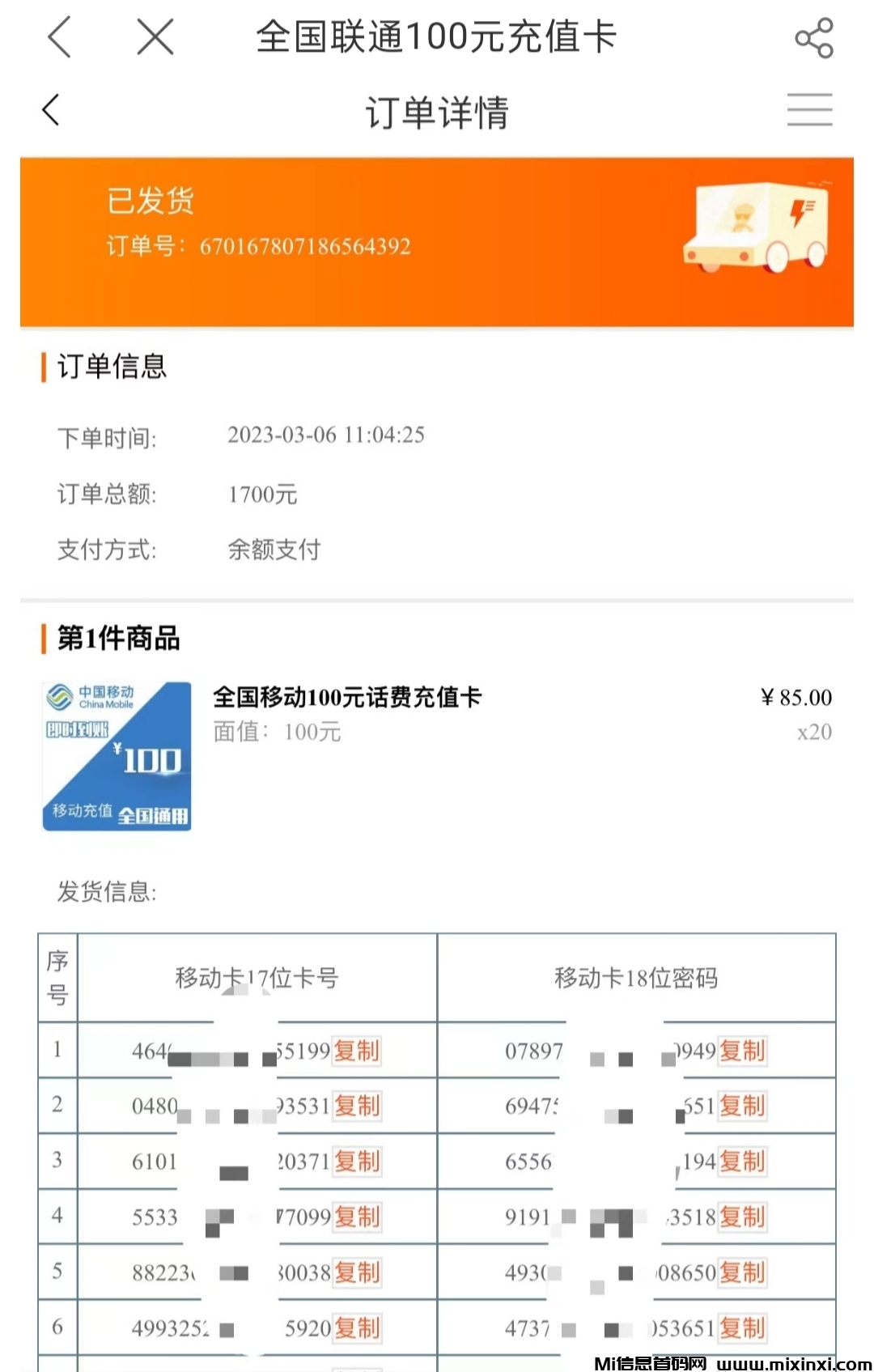Share this page
The image size is (874, 1372).
click(x=813, y=38)
